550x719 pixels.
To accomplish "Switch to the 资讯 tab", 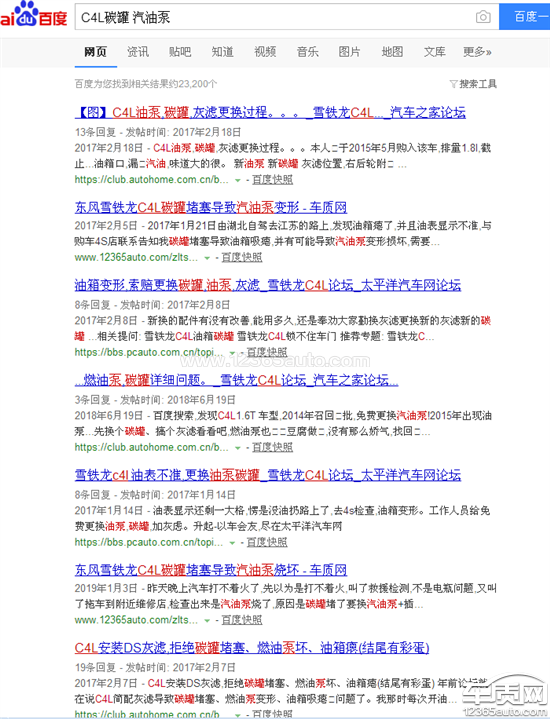I will (x=138, y=52).
